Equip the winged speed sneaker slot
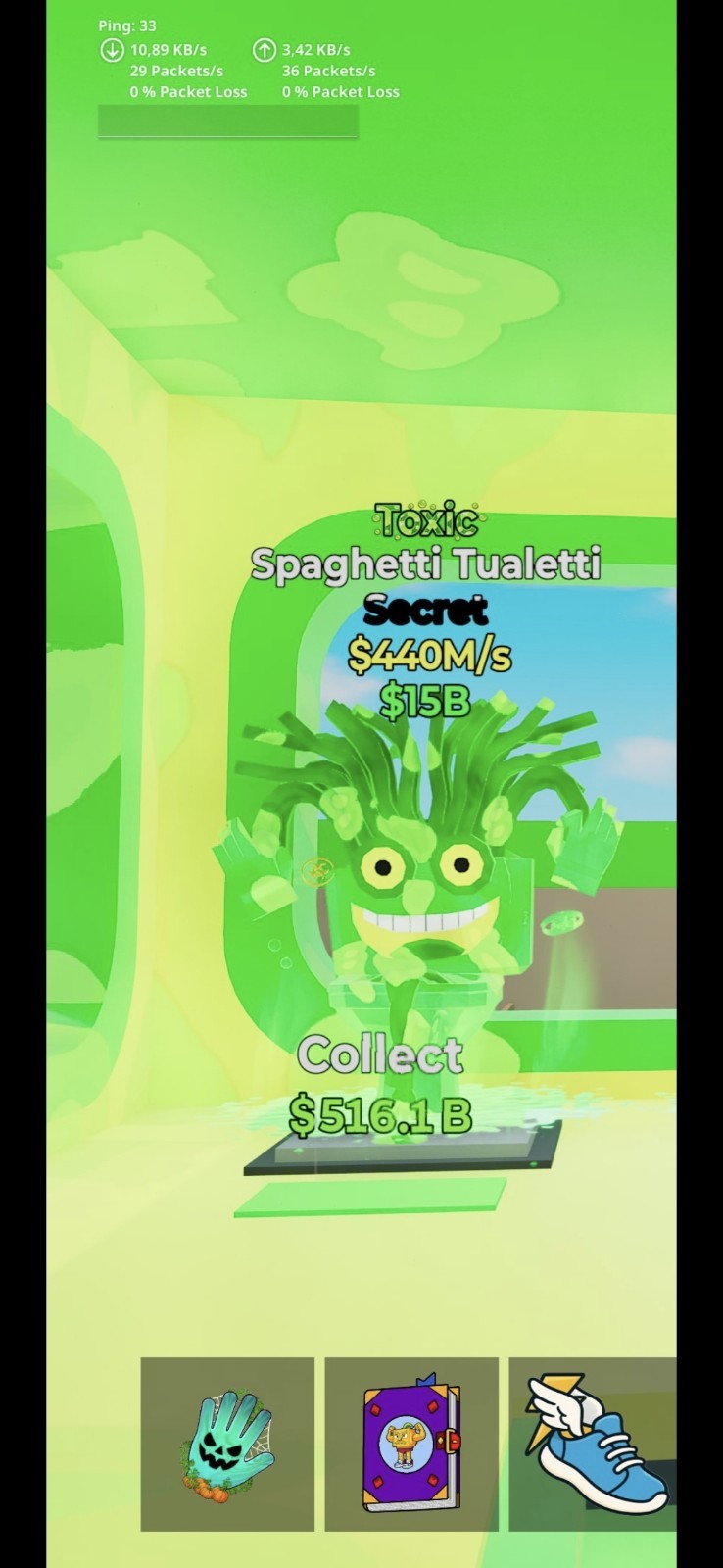723x1568 pixels. [592, 1444]
